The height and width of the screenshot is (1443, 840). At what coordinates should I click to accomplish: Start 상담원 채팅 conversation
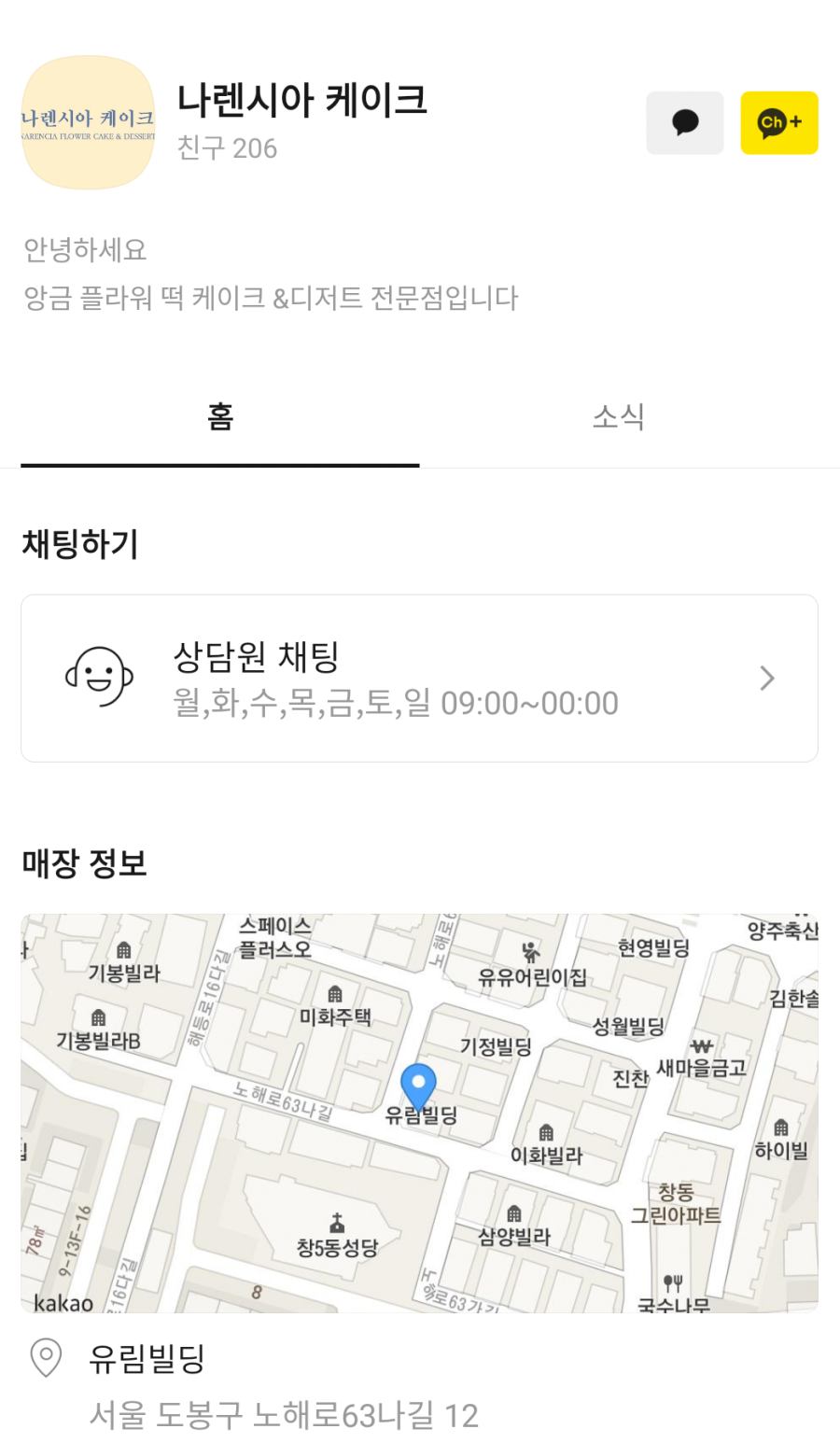pos(419,679)
